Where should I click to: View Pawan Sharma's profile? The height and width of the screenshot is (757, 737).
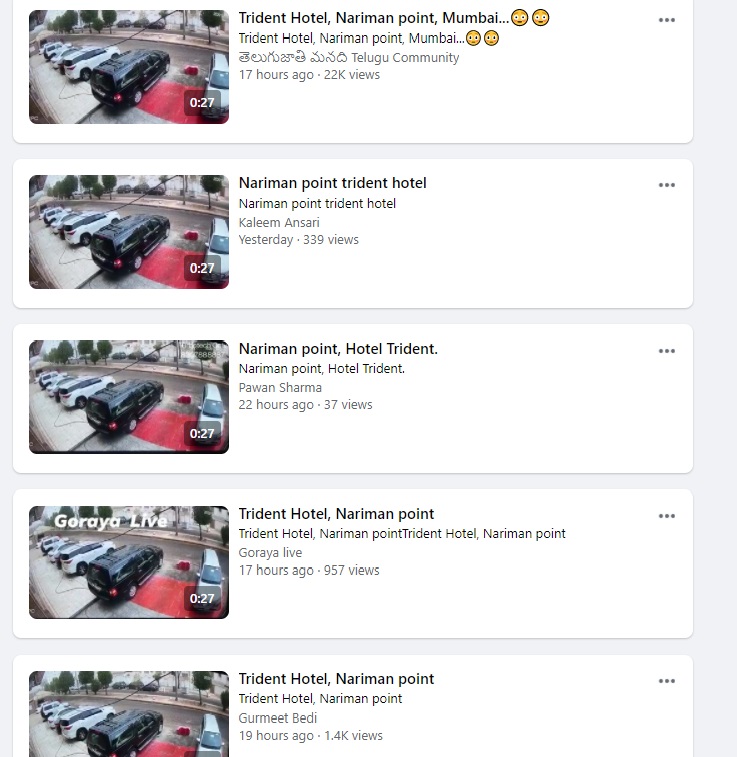click(280, 387)
